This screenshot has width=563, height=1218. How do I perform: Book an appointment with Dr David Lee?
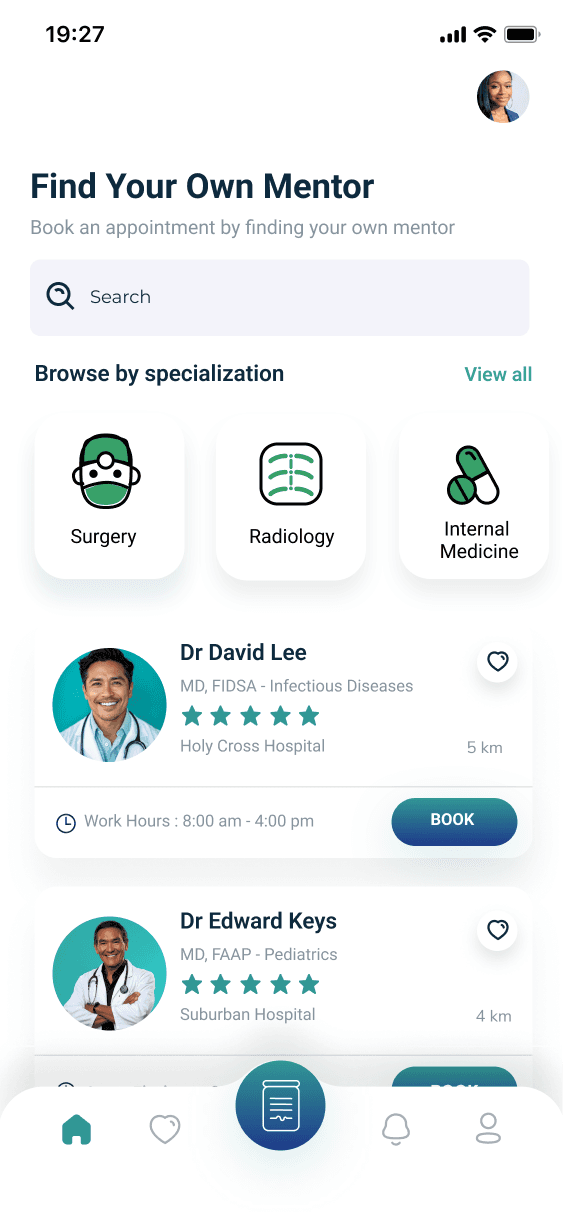[454, 822]
